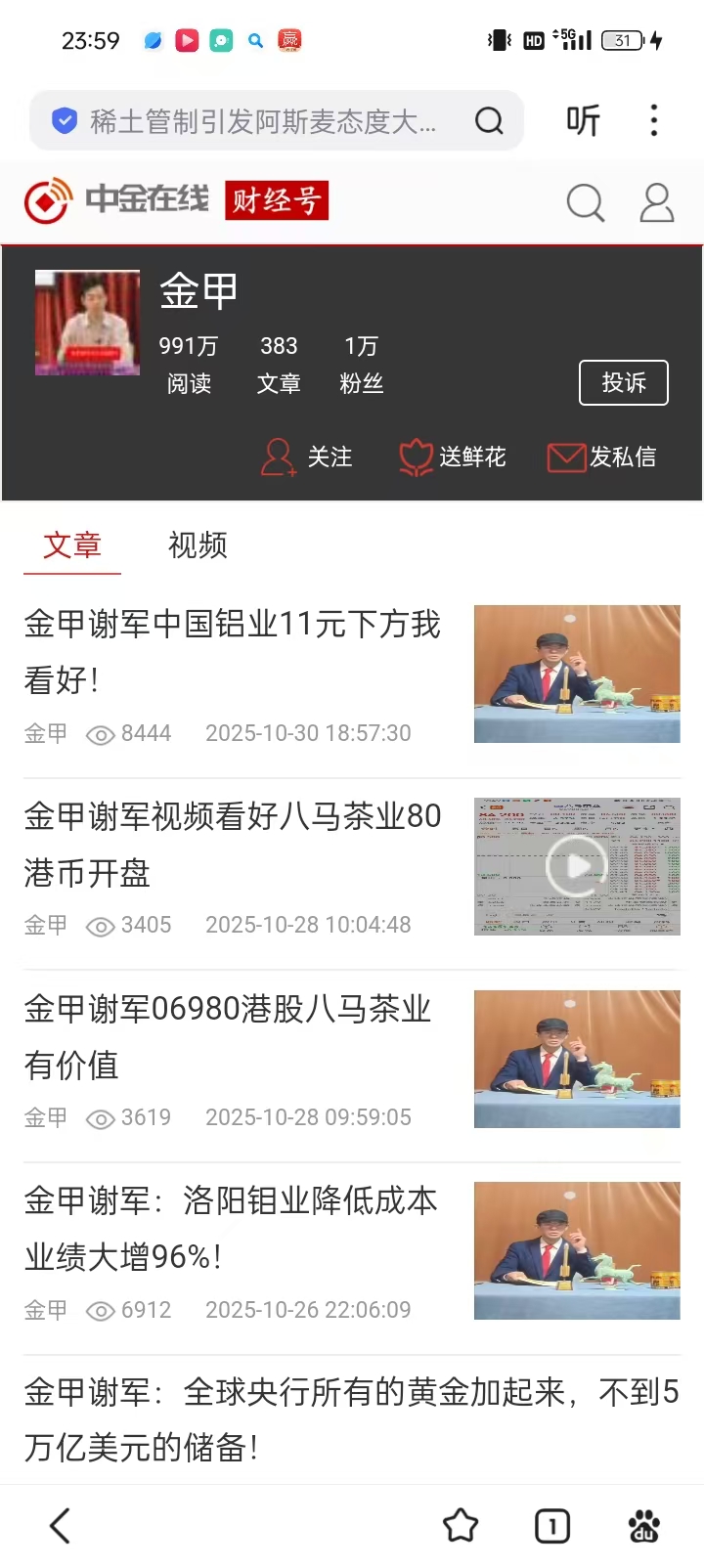Open article 06980港股八马茶业有价值
Viewport: 704px width, 1568px height.
(x=233, y=1036)
